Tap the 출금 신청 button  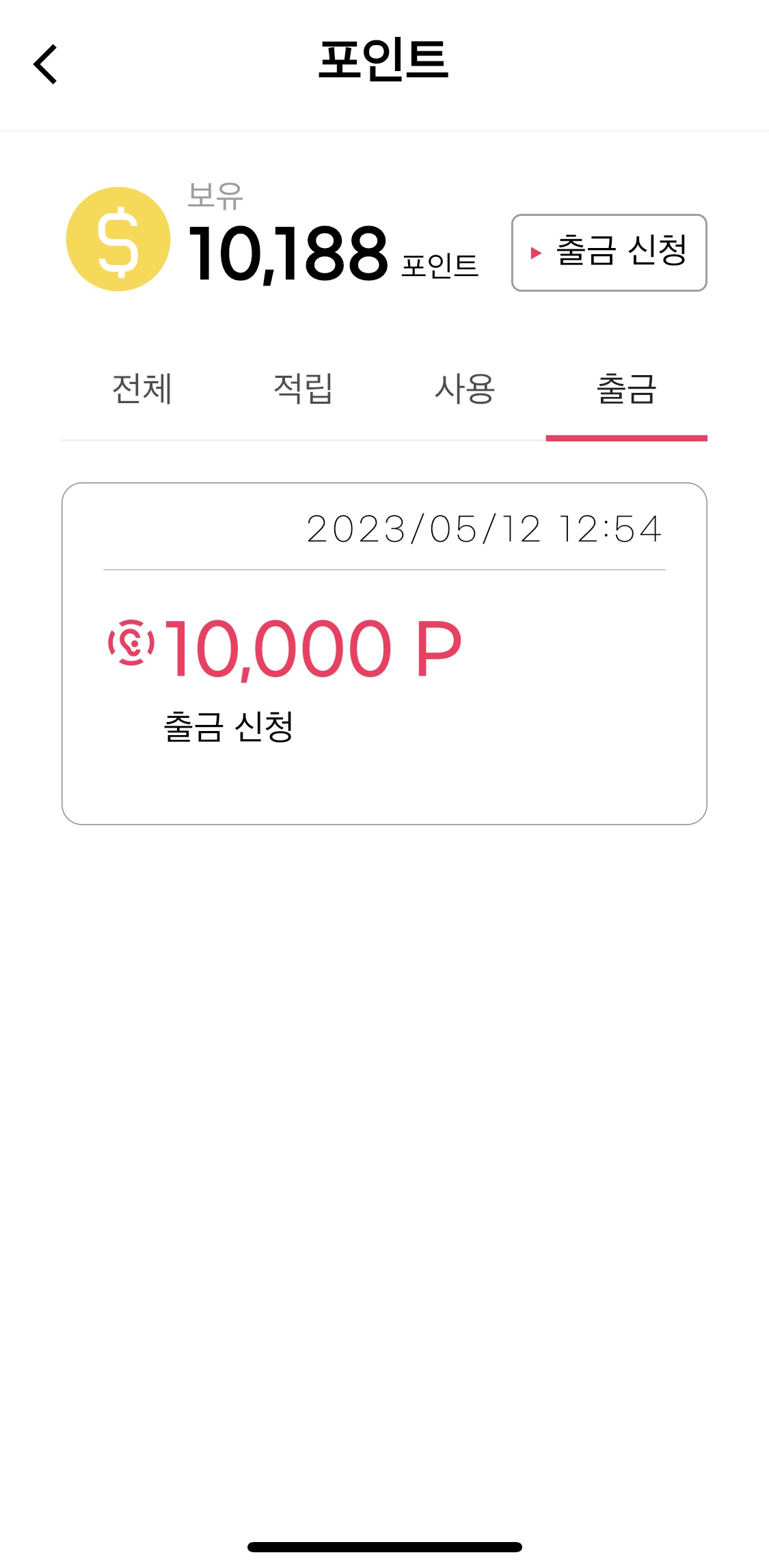(x=608, y=253)
